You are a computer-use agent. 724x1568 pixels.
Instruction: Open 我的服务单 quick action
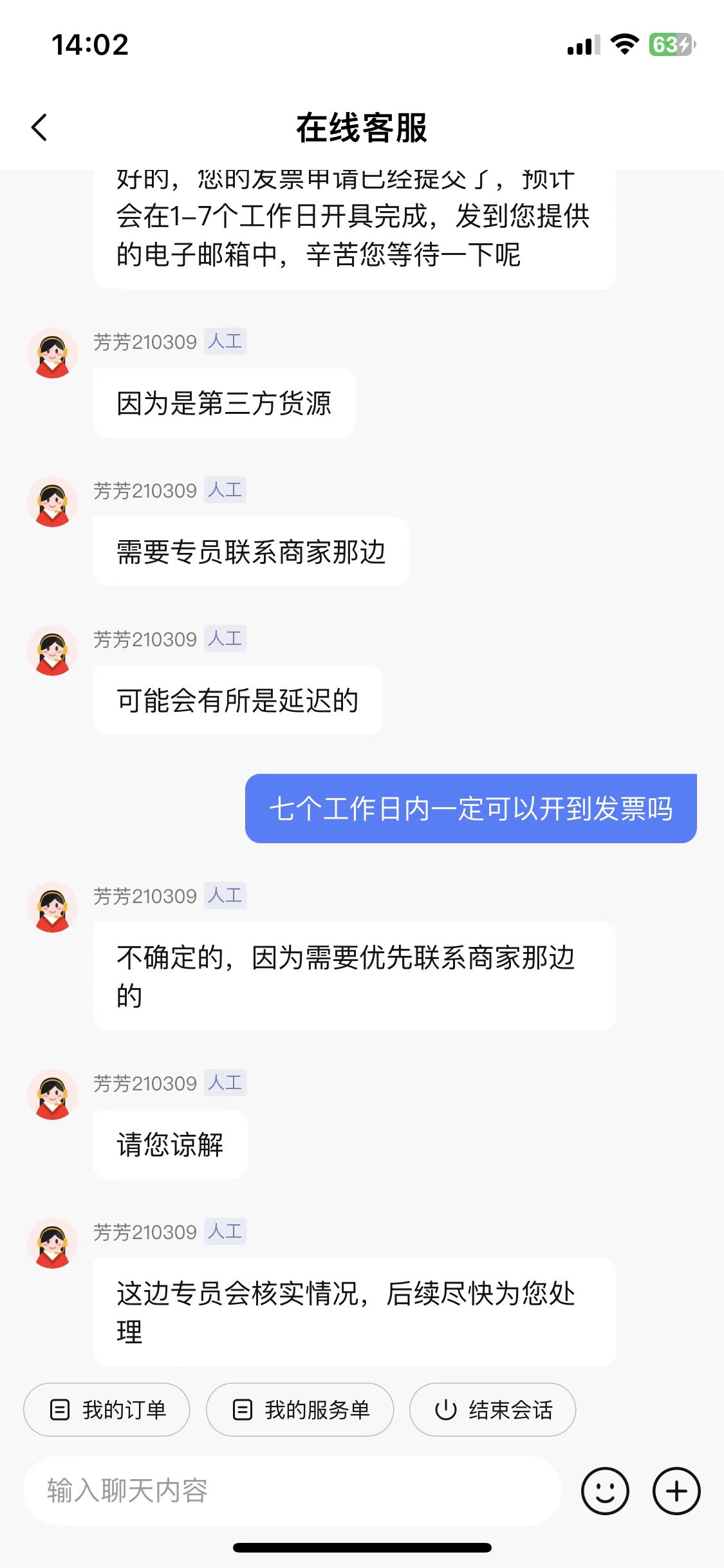(x=300, y=1410)
